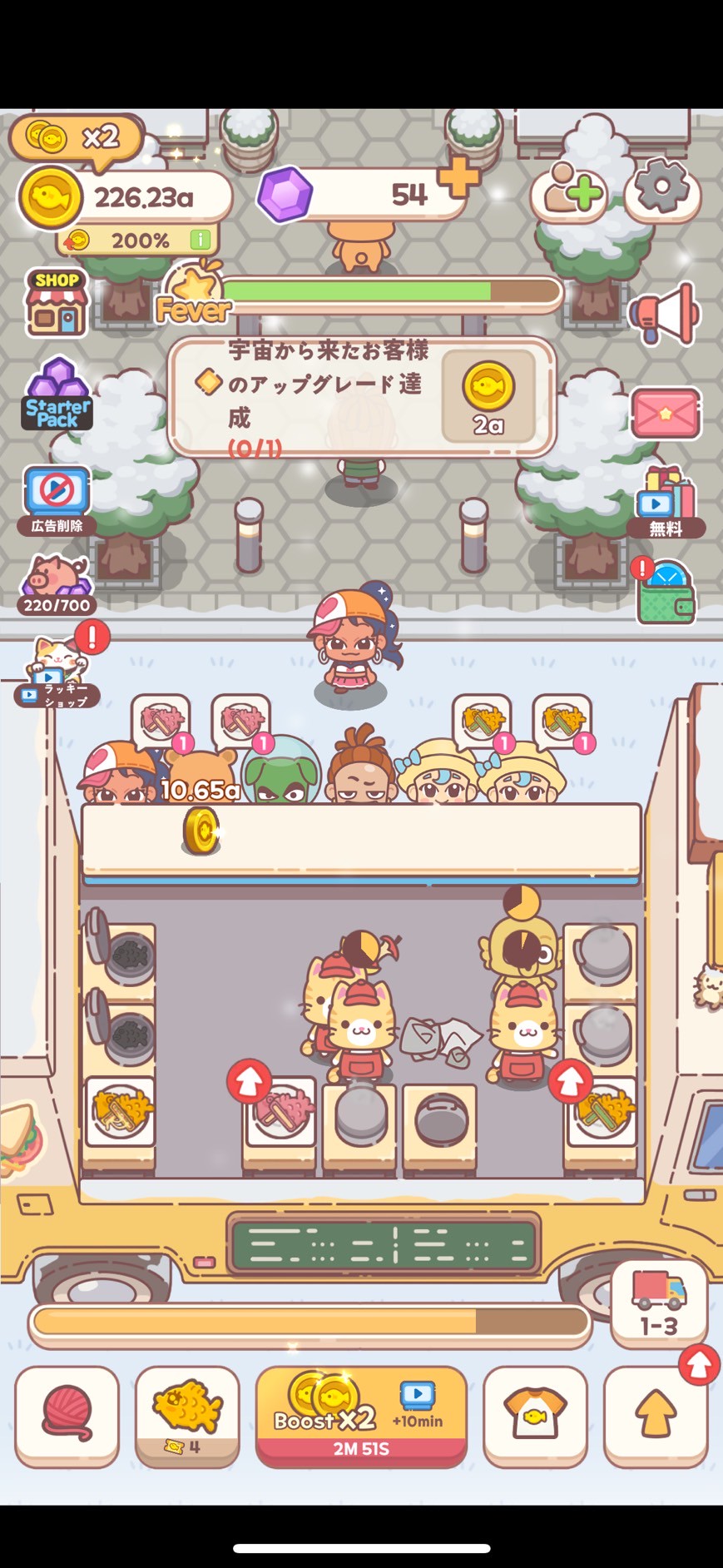This screenshot has width=723, height=1568.
Task: Open the Starter Pack offer
Action: (57, 397)
